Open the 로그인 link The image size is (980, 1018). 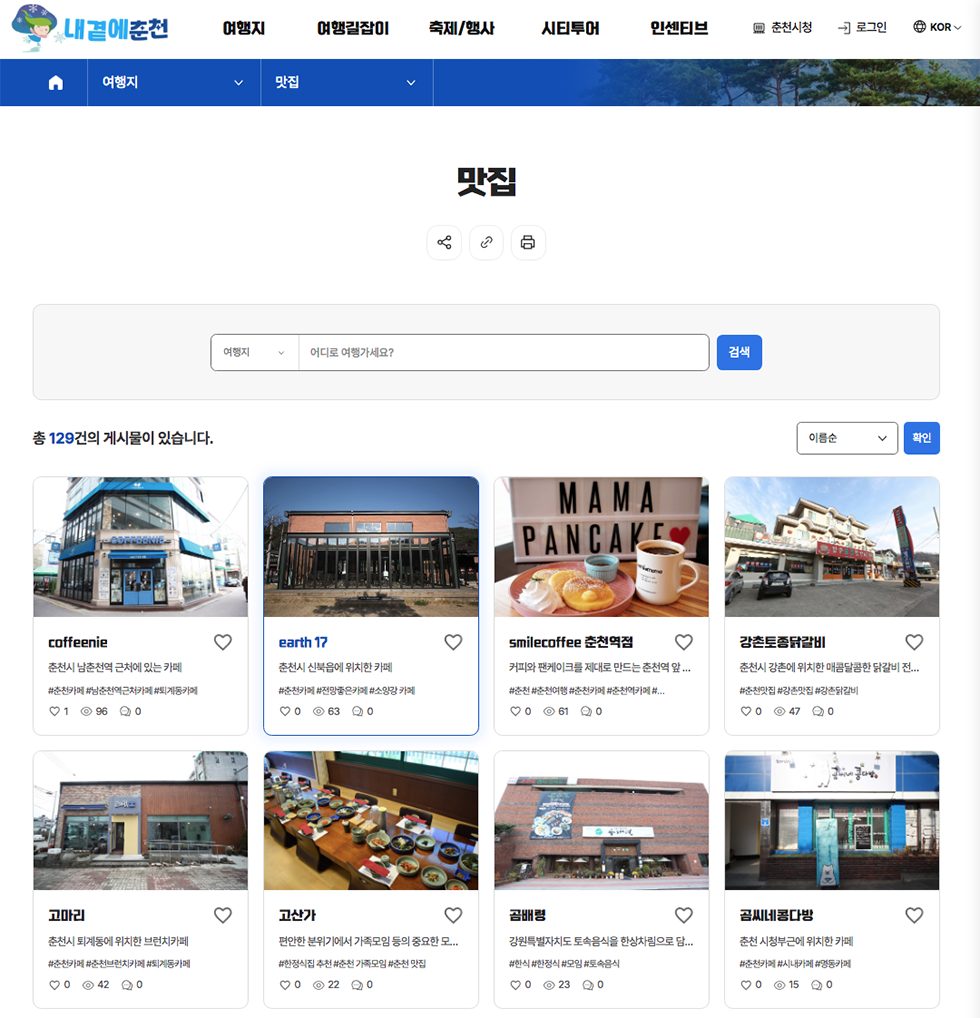pos(862,28)
